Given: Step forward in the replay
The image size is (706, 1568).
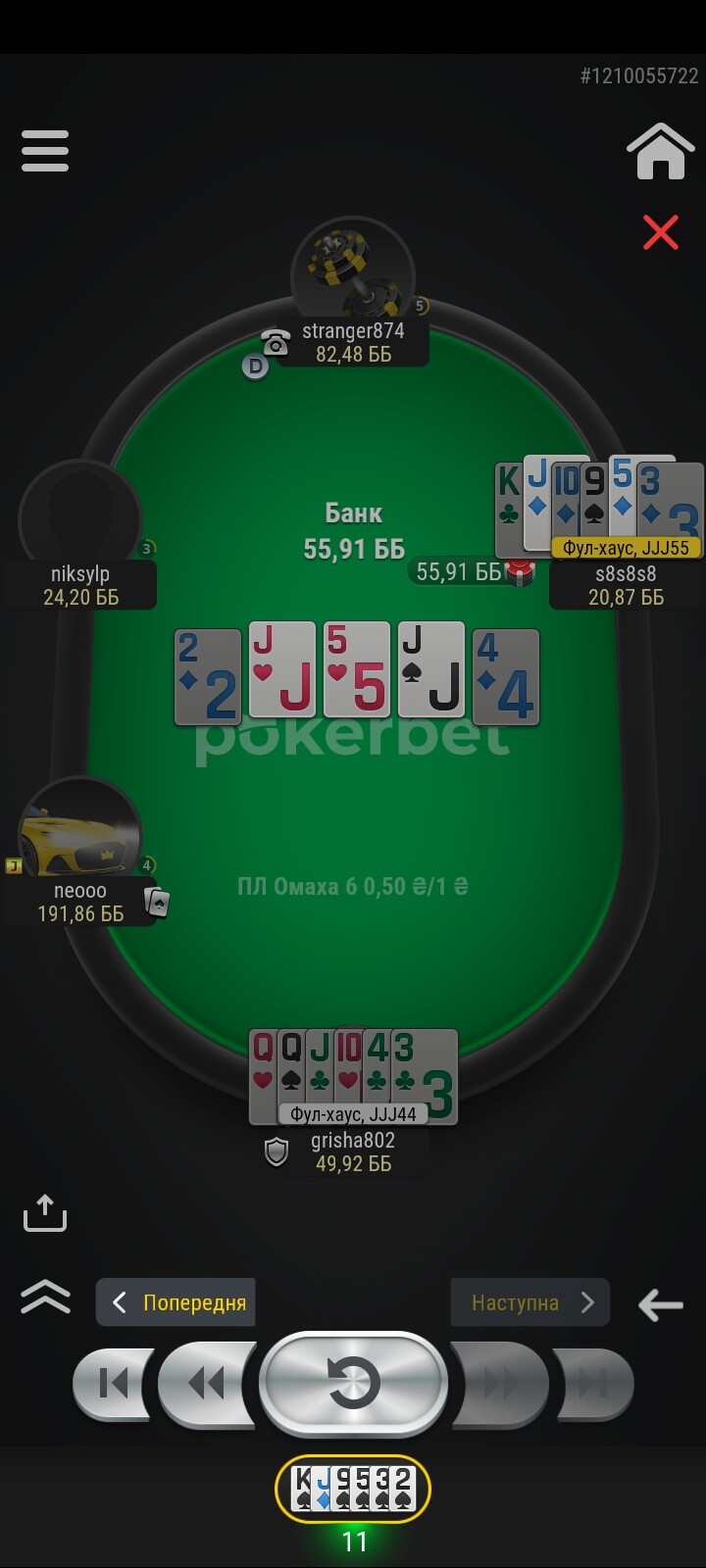Looking at the screenshot, I should pos(500,1383).
